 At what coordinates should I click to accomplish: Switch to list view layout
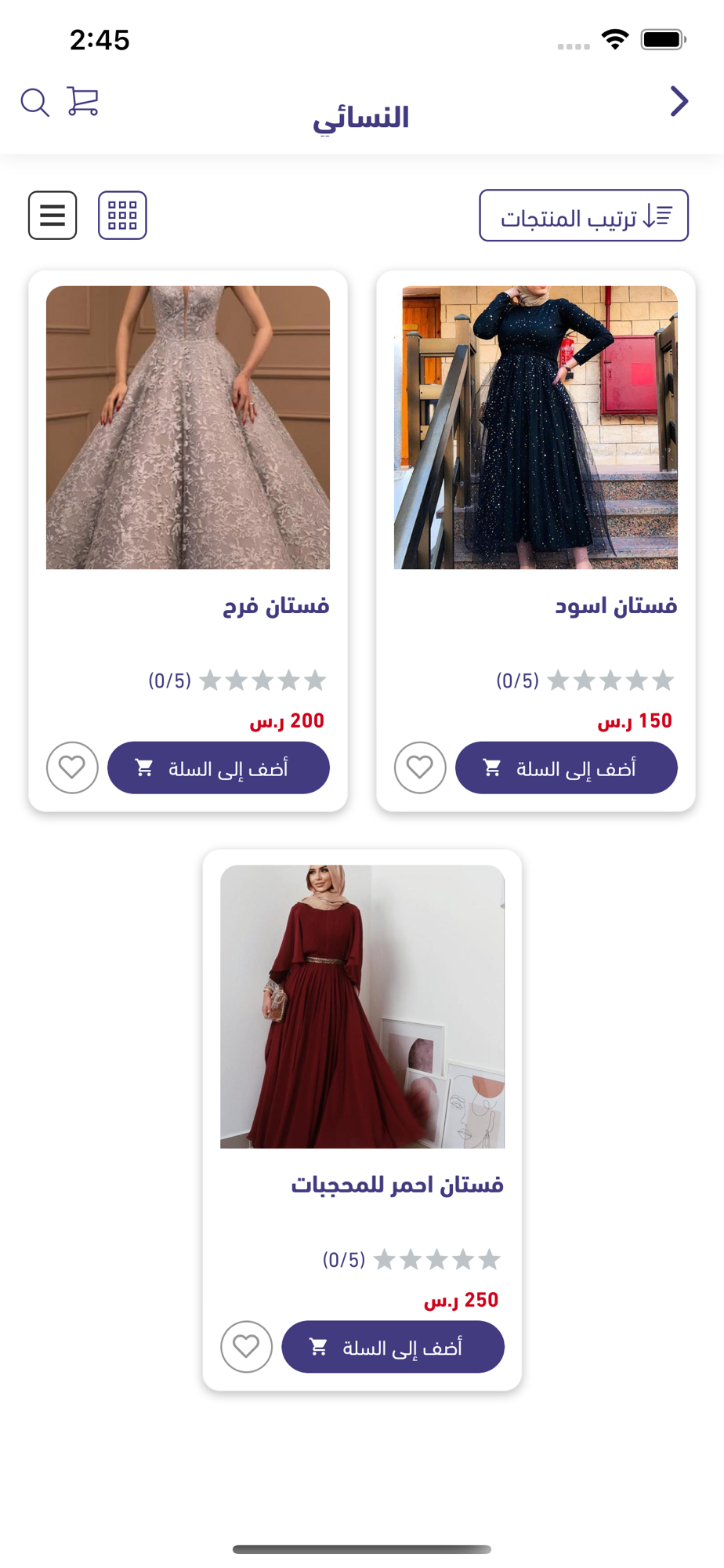tap(52, 215)
